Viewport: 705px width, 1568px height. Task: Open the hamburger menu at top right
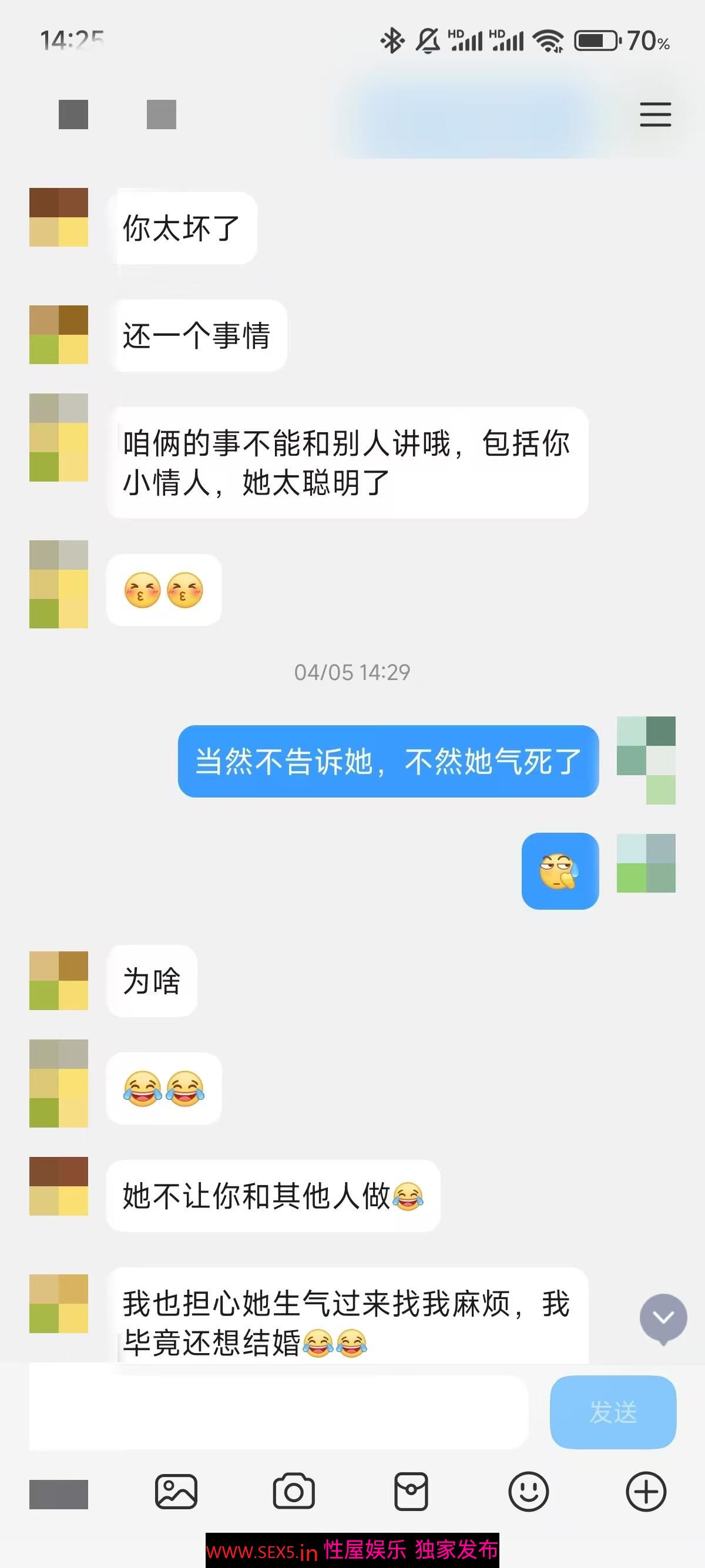click(x=655, y=115)
